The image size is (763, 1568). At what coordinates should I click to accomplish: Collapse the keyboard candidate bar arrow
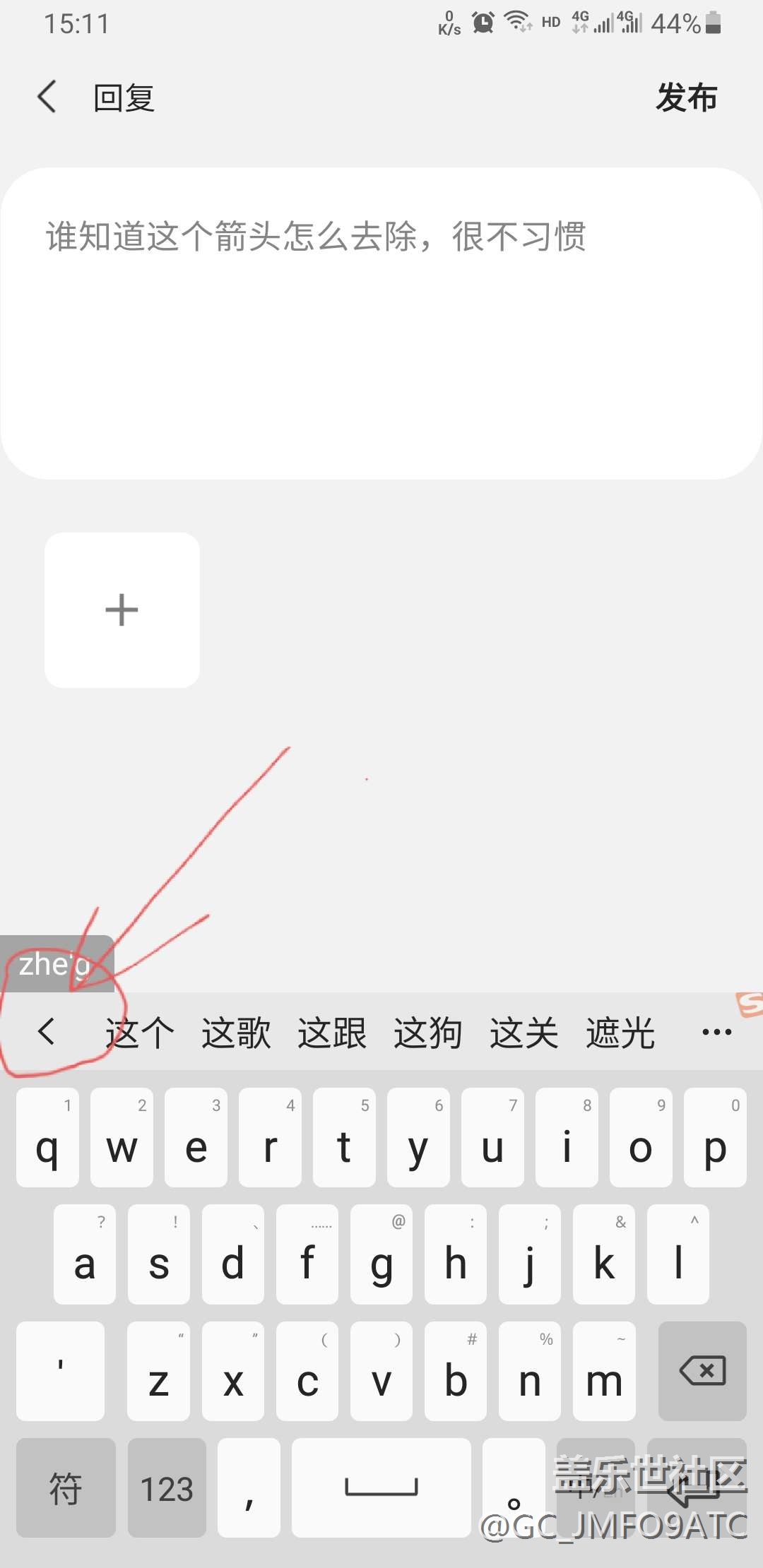tap(47, 1032)
